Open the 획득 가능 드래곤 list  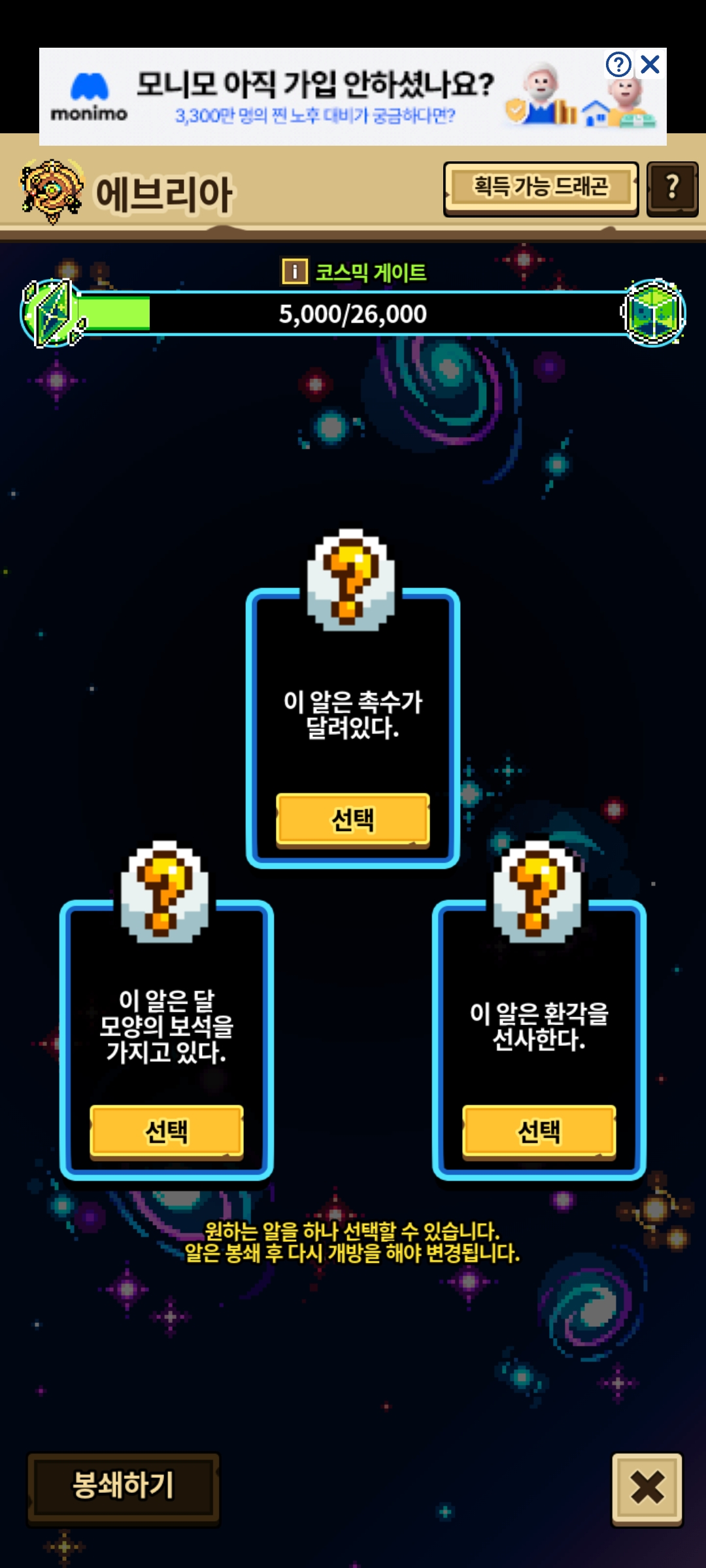pyautogui.click(x=541, y=188)
